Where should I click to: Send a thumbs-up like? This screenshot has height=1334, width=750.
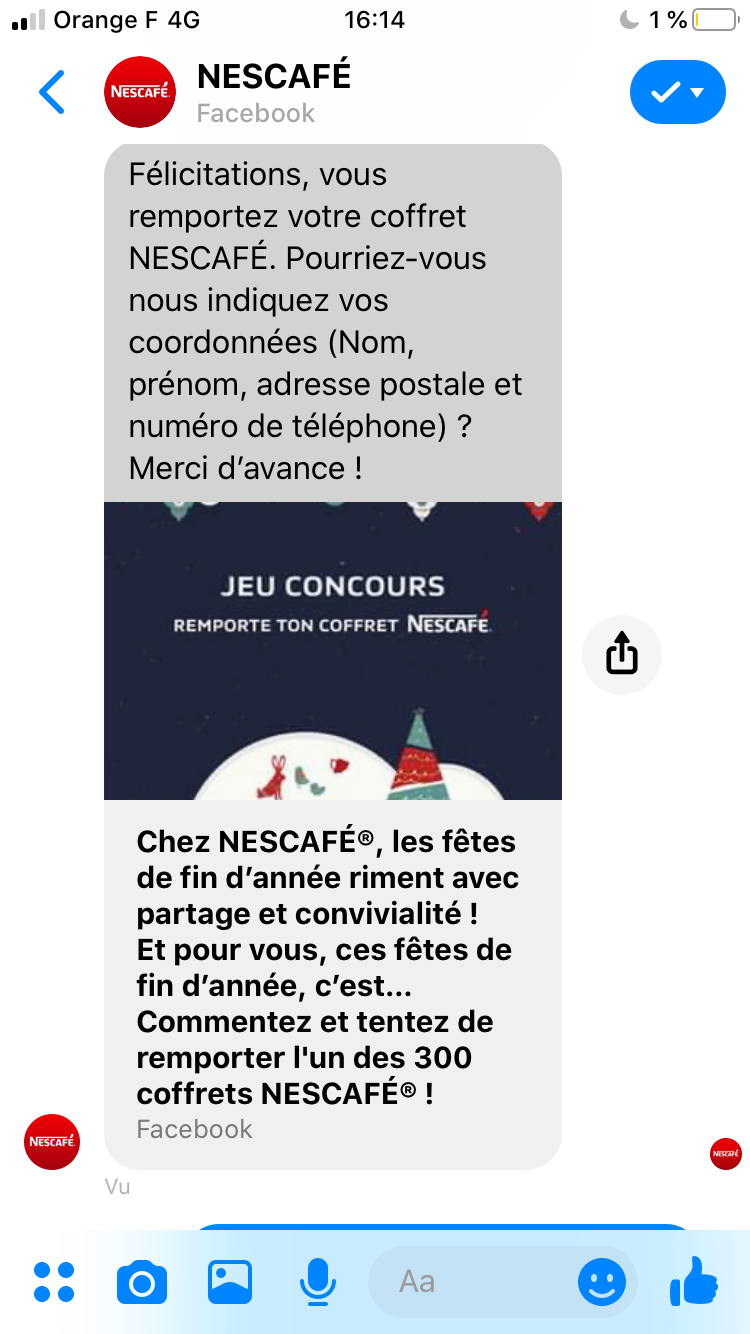coord(694,1281)
